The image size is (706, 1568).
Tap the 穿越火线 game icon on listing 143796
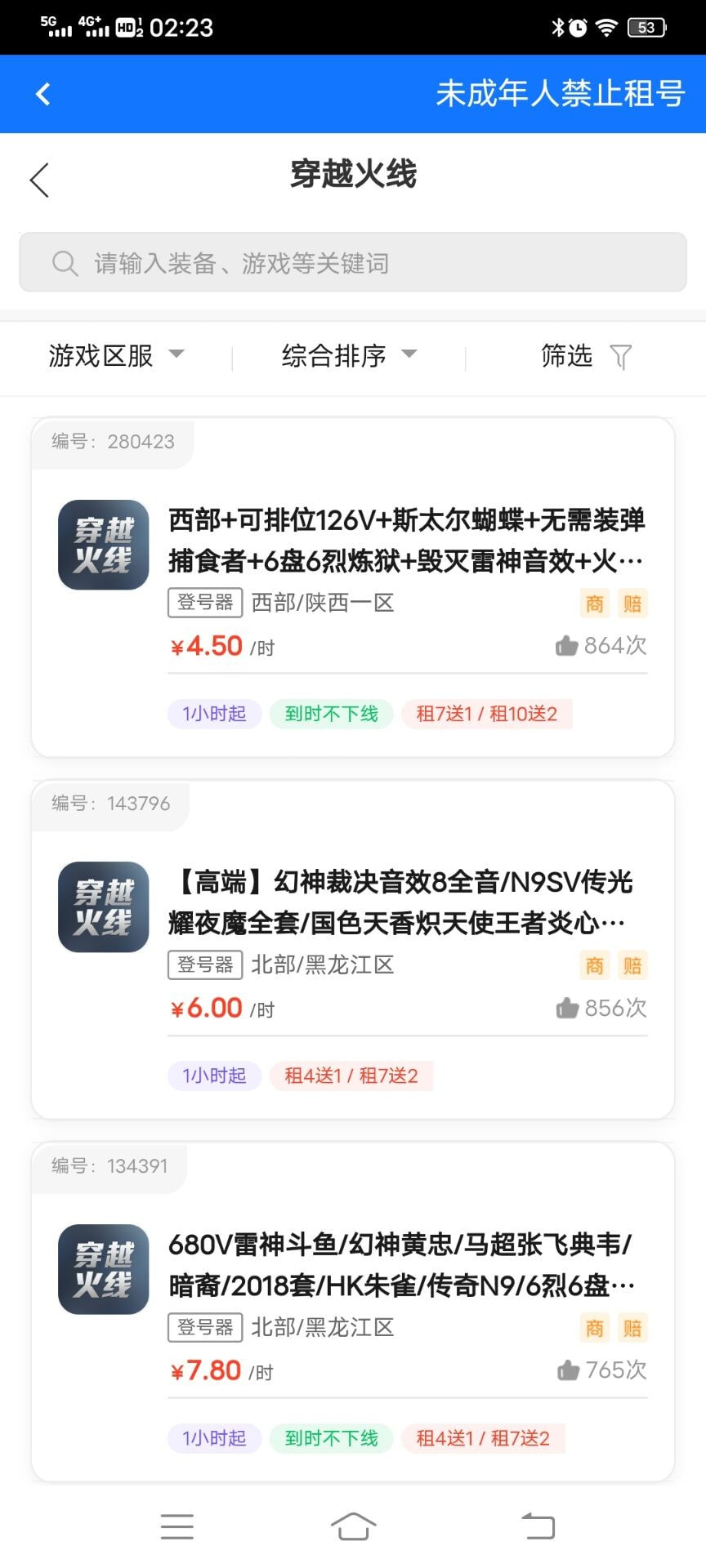click(x=103, y=907)
